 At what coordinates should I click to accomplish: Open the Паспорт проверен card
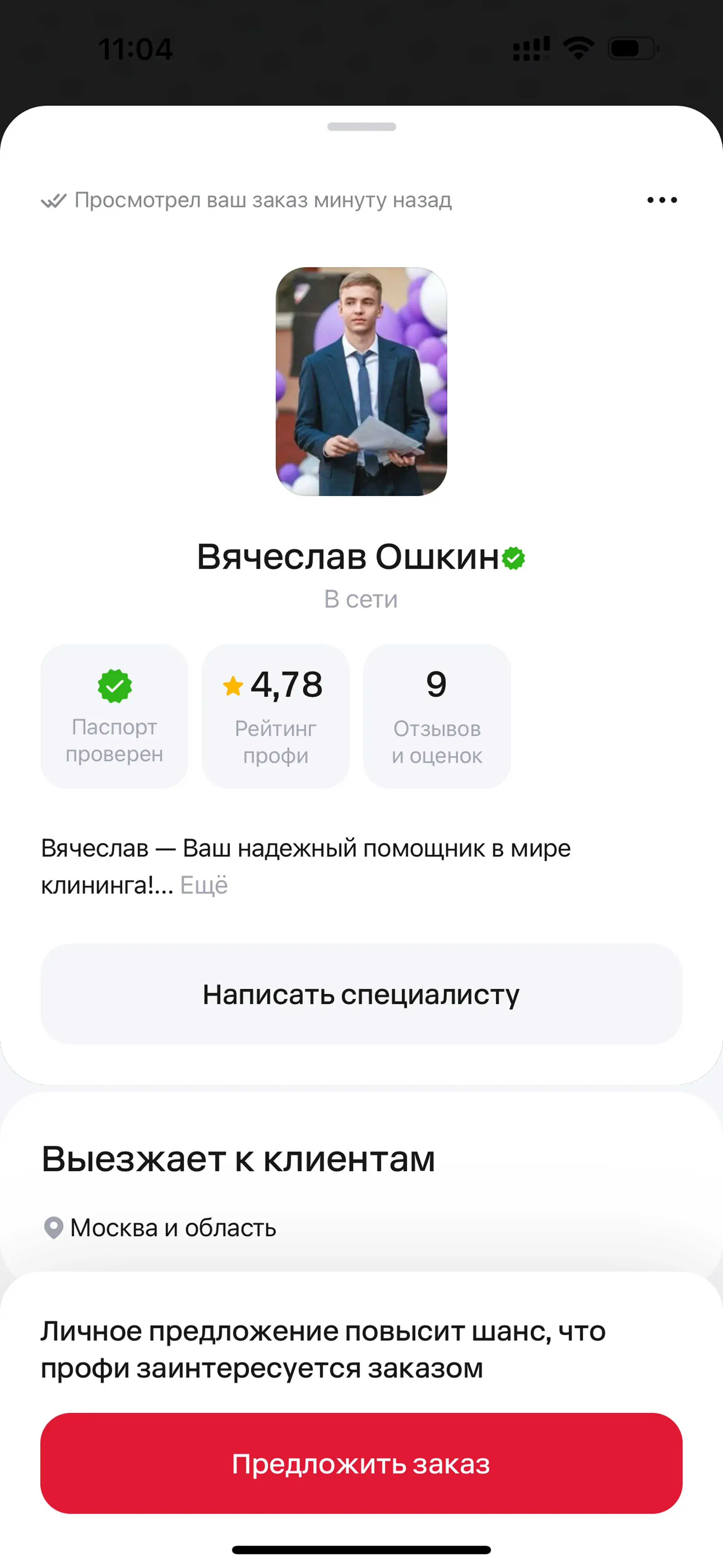coord(114,716)
